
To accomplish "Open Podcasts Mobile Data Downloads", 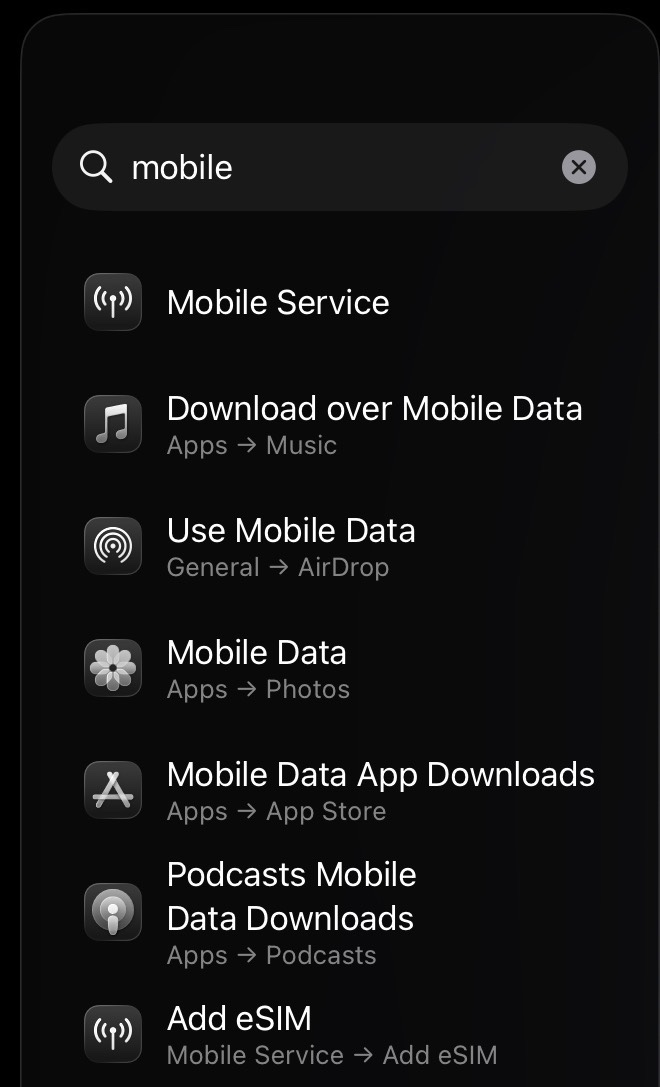I will (x=290, y=911).
